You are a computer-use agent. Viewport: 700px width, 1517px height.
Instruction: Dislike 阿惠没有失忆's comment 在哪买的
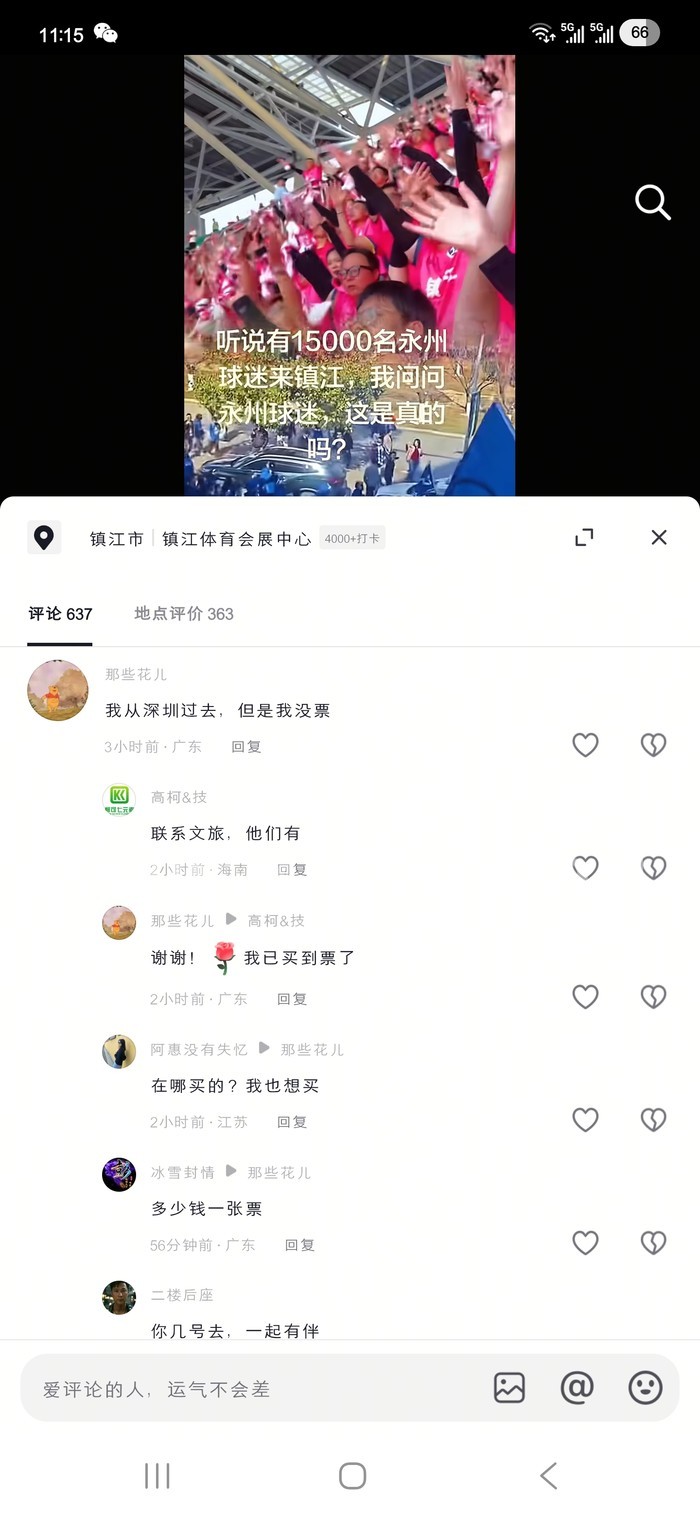click(653, 1120)
